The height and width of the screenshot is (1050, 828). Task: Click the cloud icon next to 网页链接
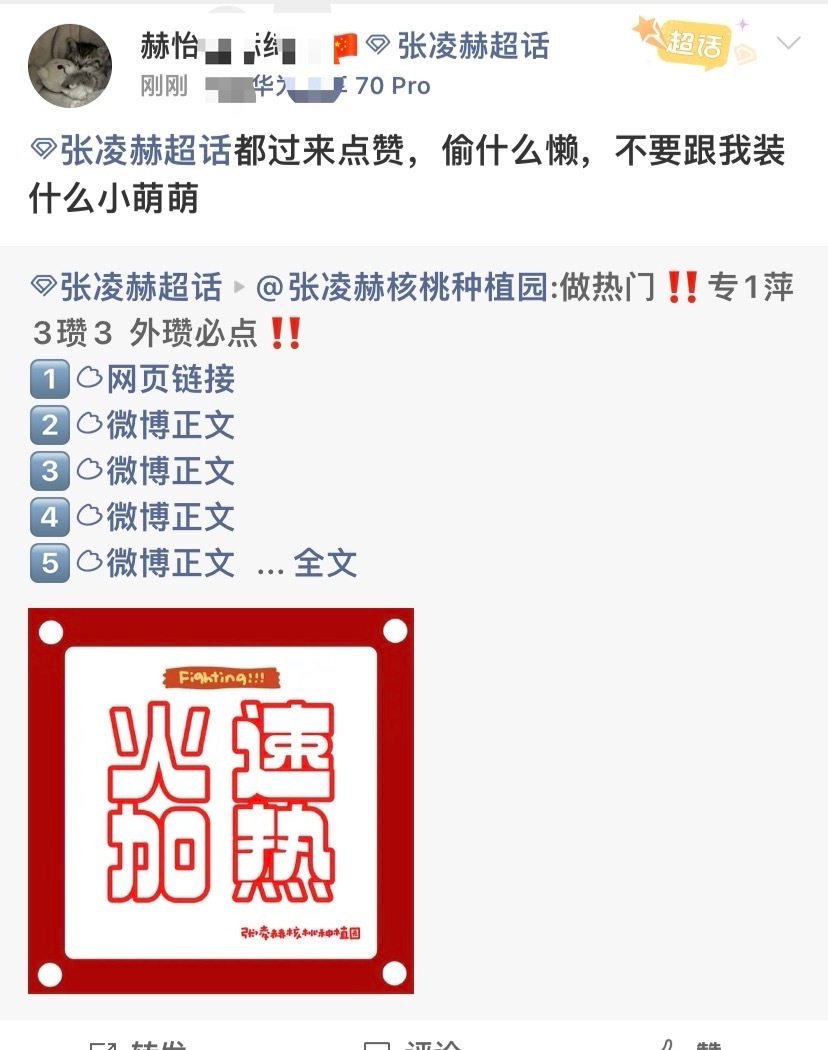[x=89, y=379]
